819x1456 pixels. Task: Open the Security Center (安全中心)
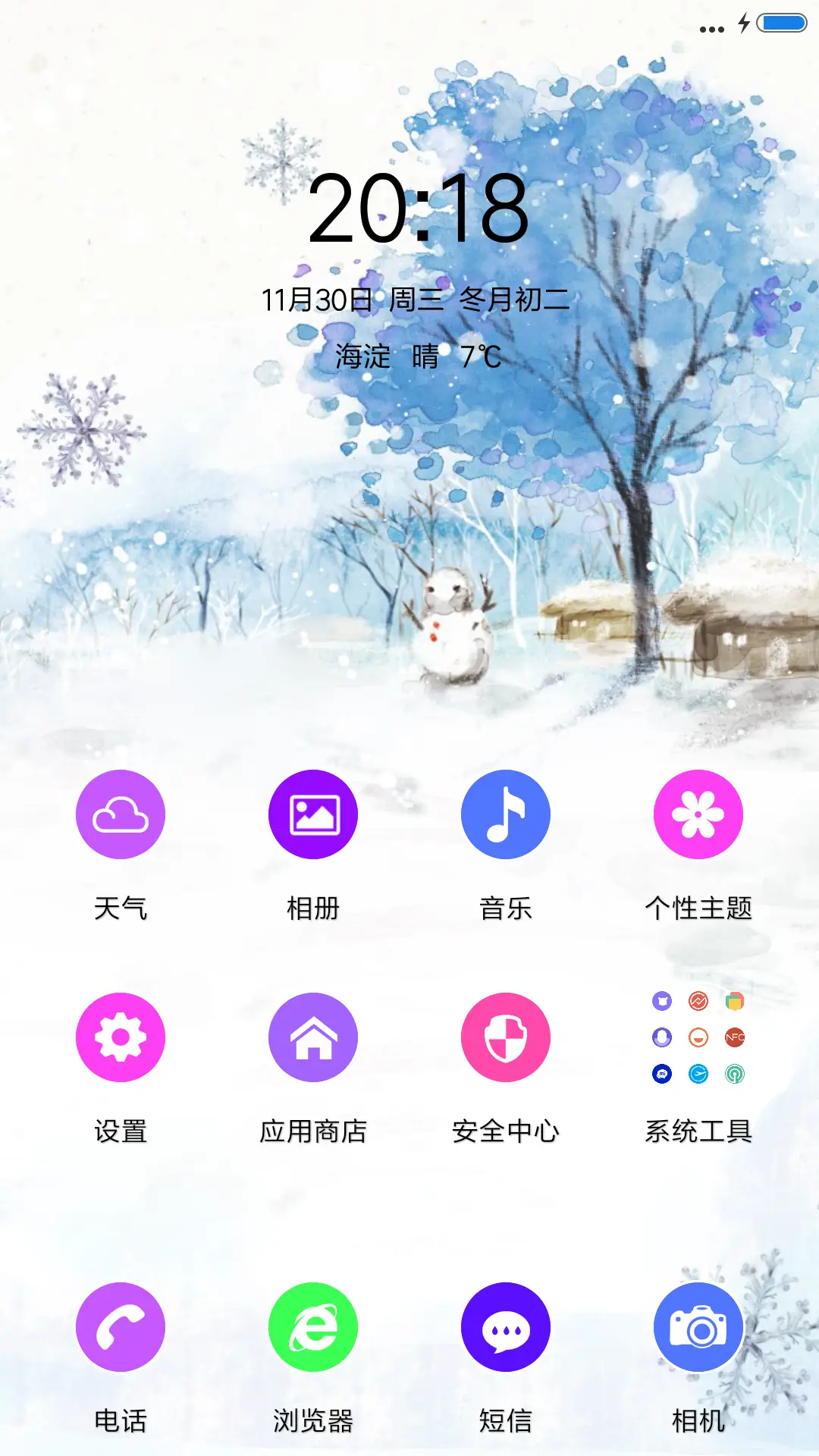coord(506,1037)
